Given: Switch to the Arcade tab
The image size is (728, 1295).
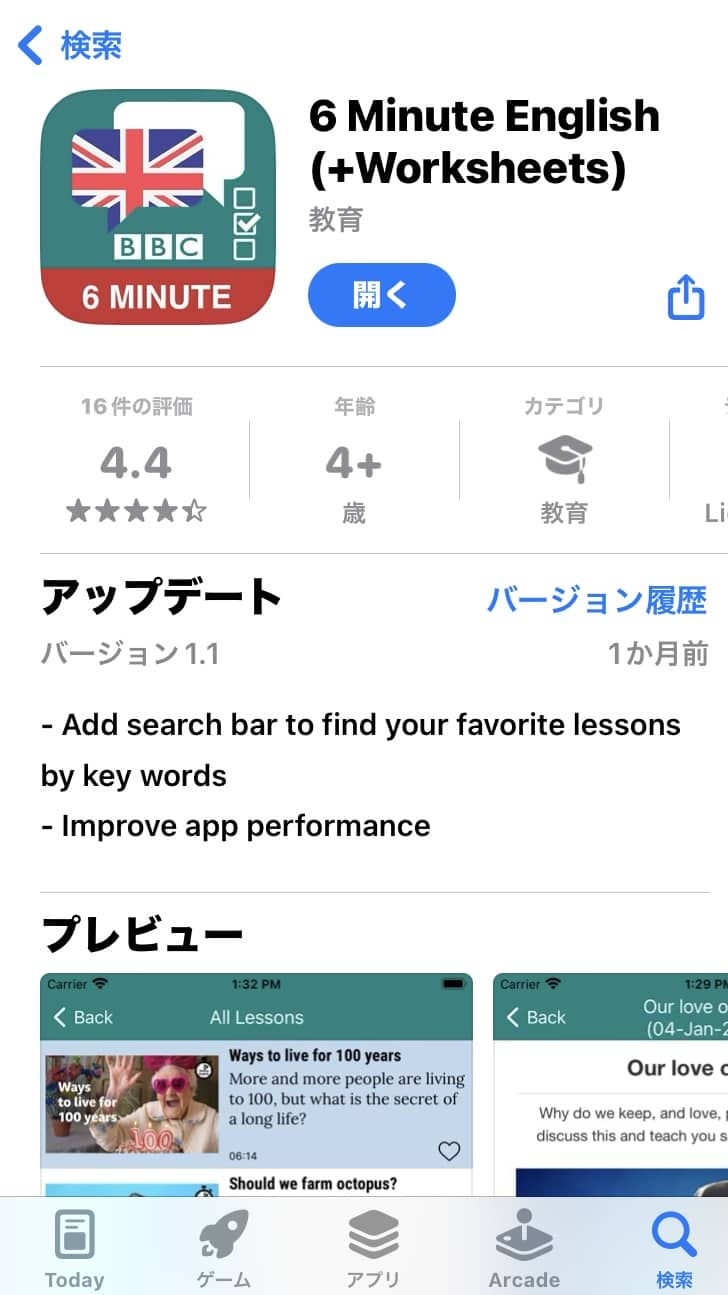Looking at the screenshot, I should 524,1247.
